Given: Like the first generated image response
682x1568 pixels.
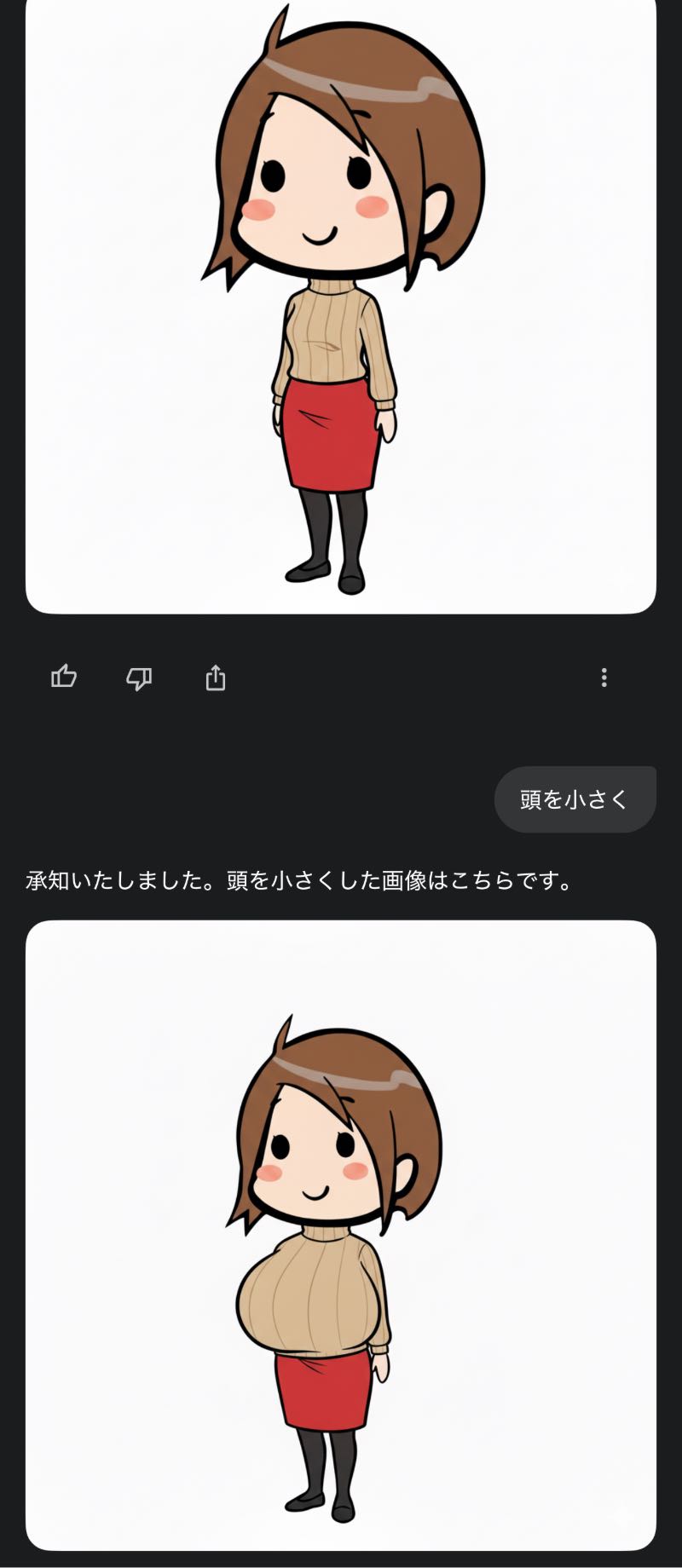Looking at the screenshot, I should coord(64,677).
